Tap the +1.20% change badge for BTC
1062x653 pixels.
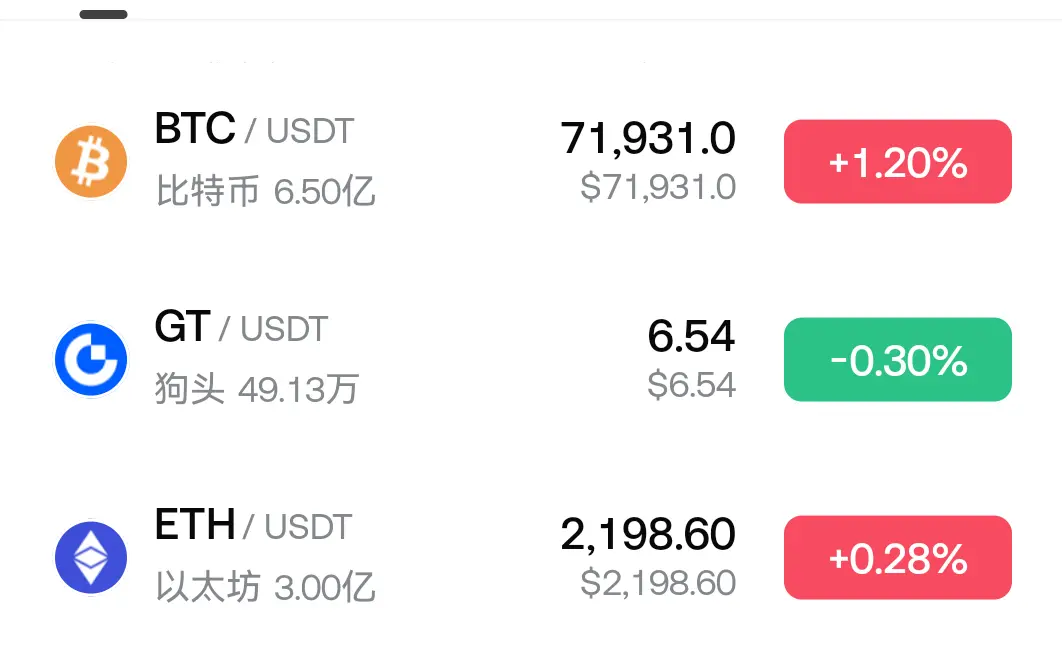[x=897, y=162]
